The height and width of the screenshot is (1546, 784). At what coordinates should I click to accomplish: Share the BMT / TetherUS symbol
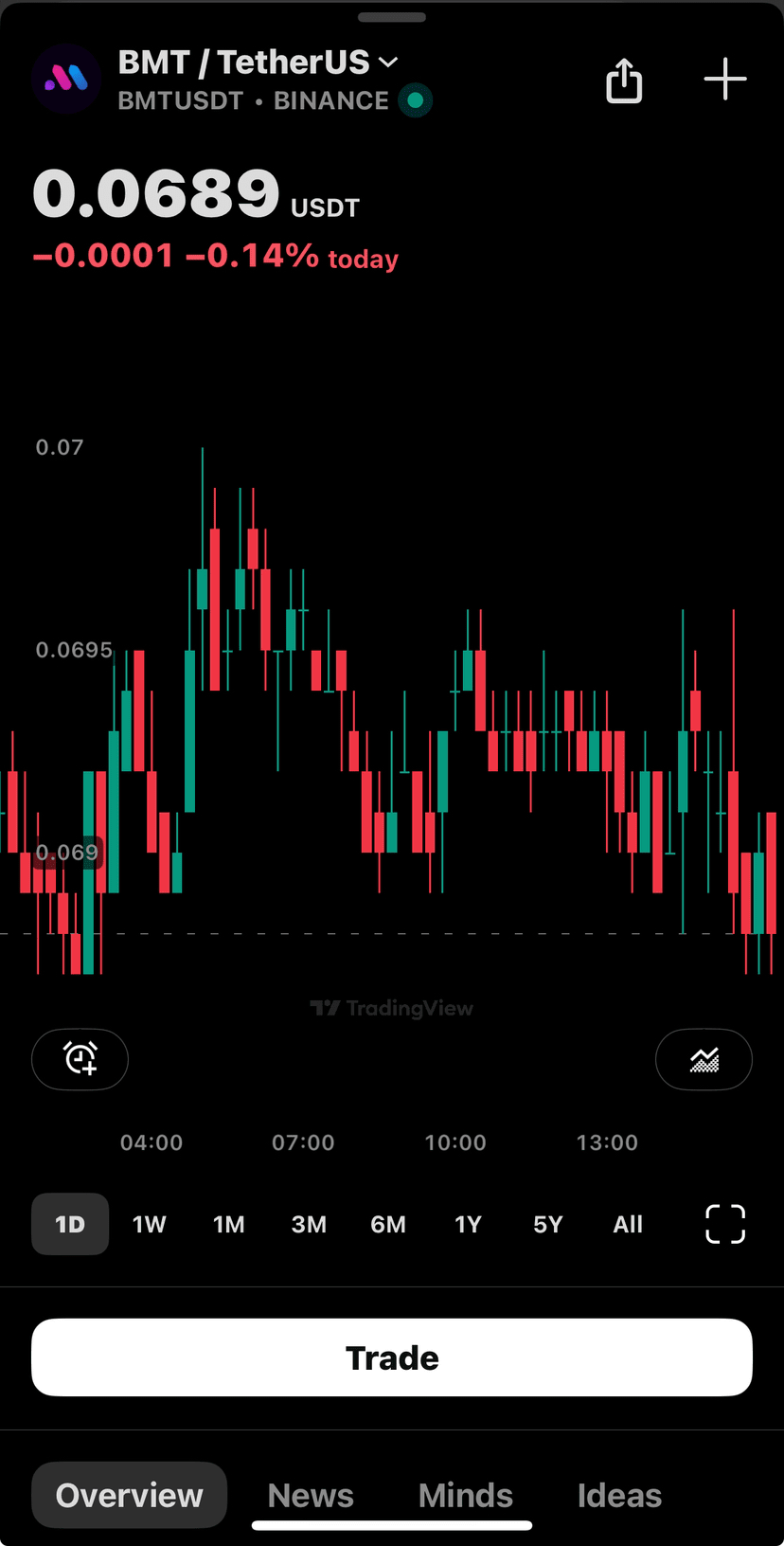(624, 80)
